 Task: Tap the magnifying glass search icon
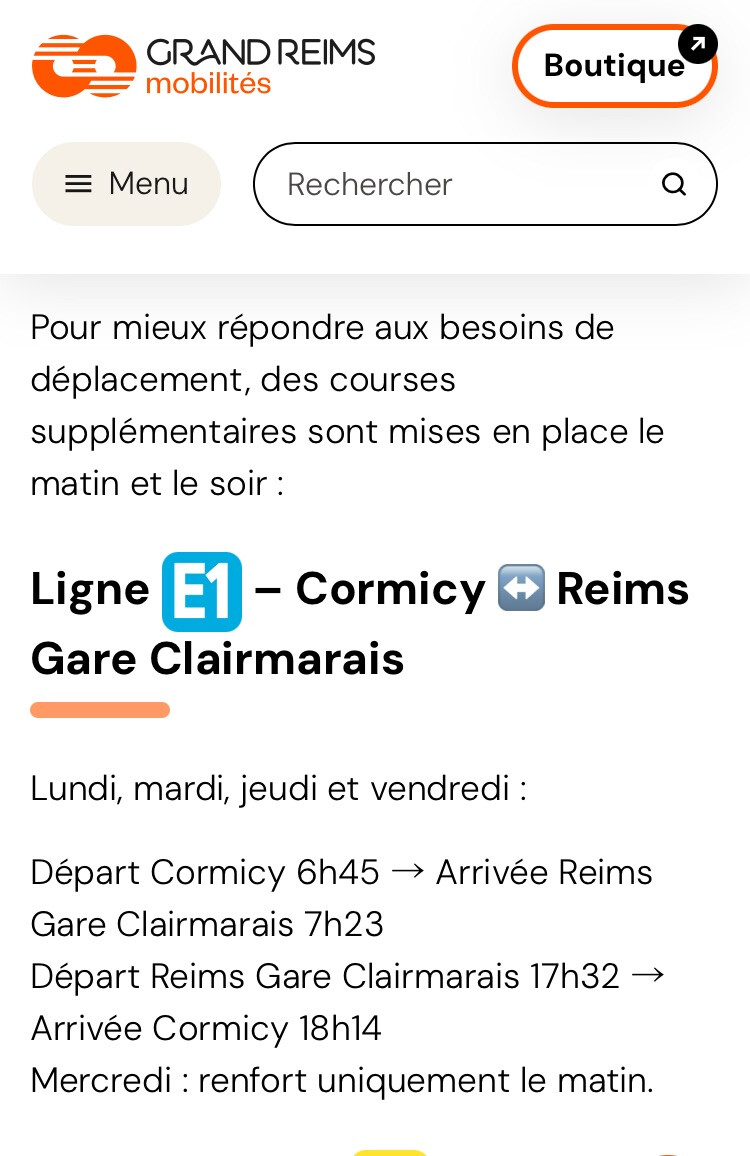(674, 184)
